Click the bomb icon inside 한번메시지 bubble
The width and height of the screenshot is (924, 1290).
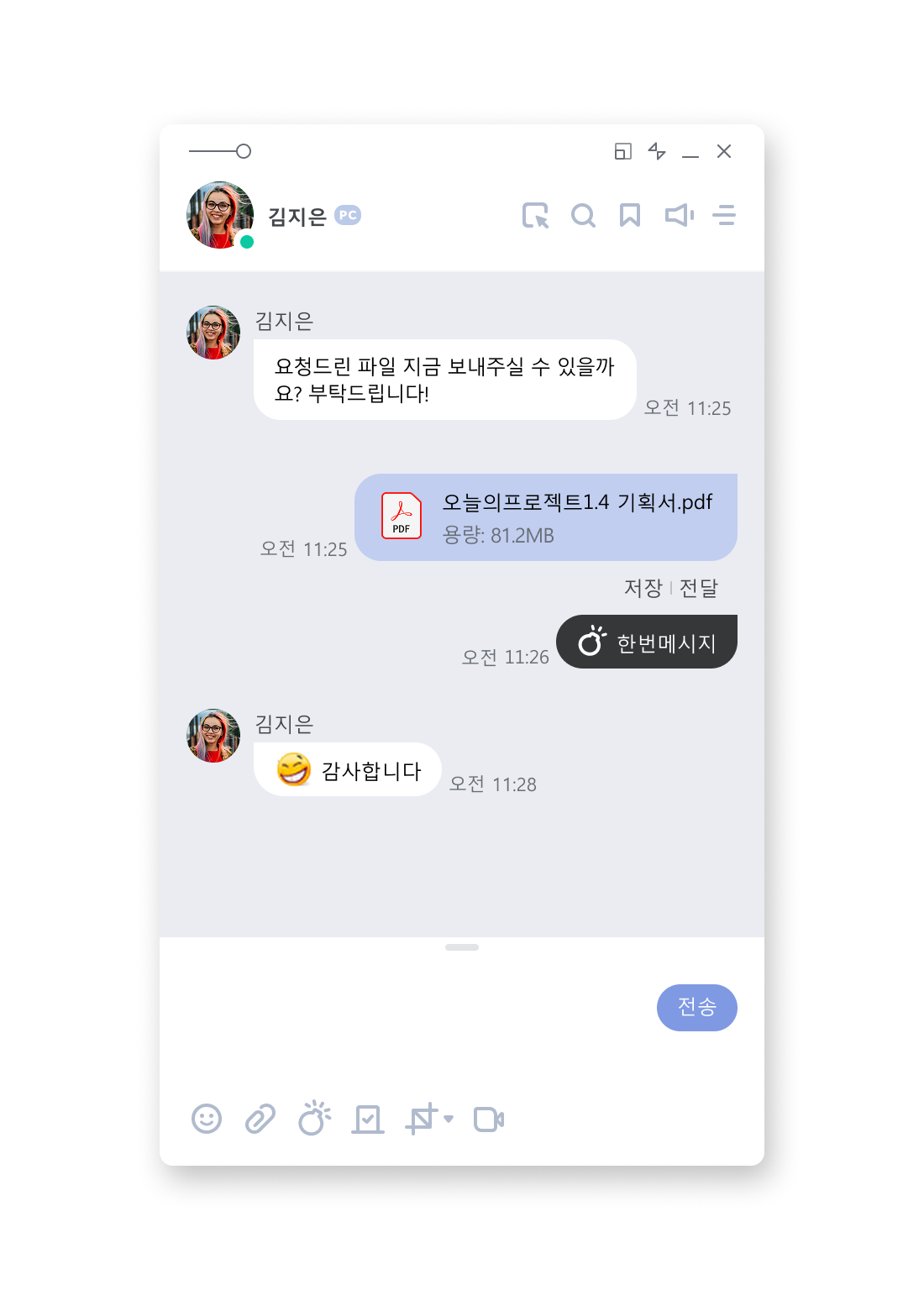pyautogui.click(x=592, y=642)
